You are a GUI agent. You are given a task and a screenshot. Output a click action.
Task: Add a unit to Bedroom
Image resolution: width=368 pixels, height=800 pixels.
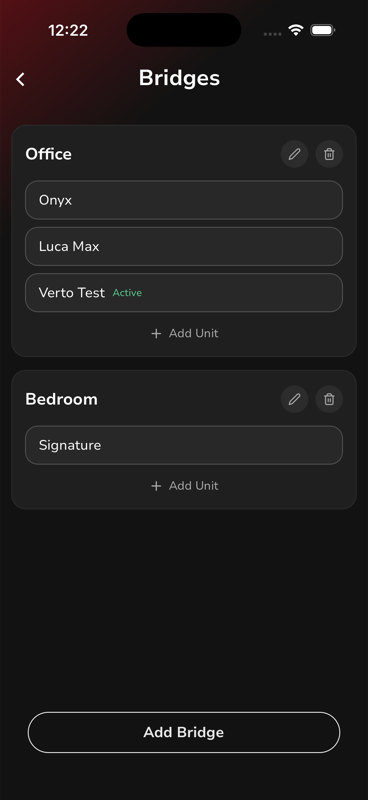click(184, 486)
